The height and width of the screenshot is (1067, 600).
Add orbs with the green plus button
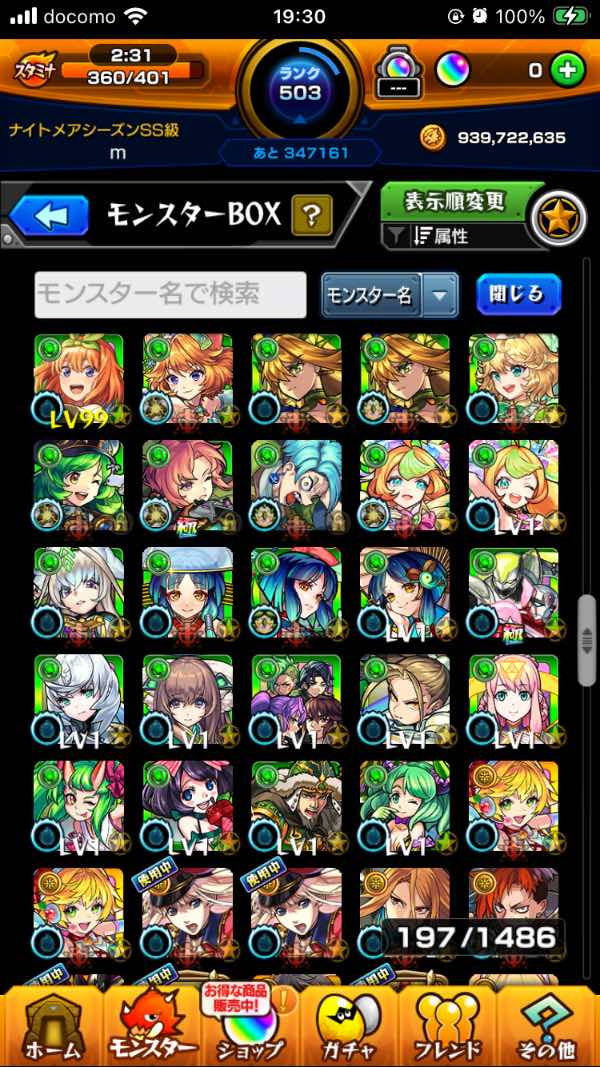tap(568, 70)
